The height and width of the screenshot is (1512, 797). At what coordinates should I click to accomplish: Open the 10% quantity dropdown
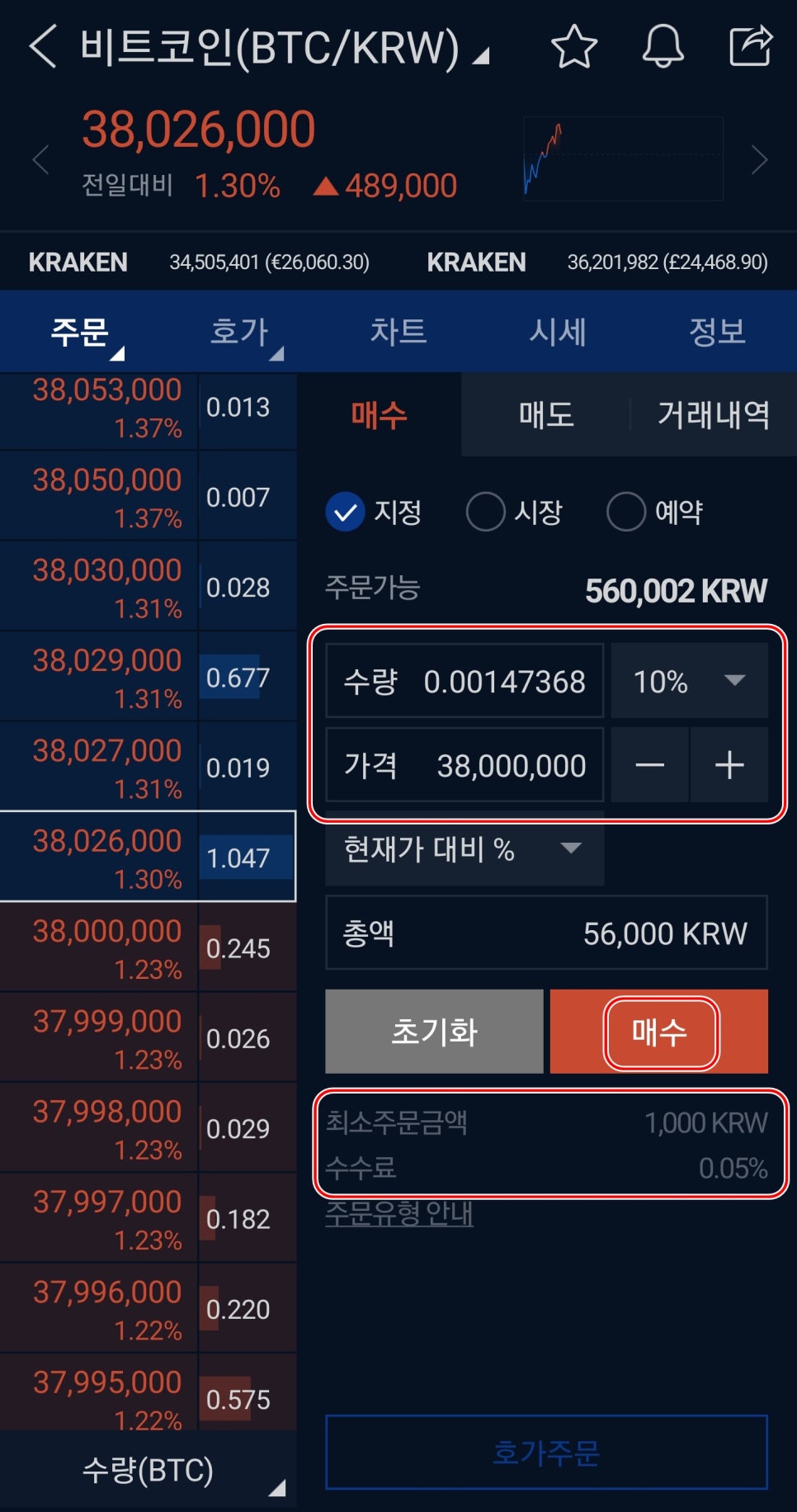(x=689, y=682)
